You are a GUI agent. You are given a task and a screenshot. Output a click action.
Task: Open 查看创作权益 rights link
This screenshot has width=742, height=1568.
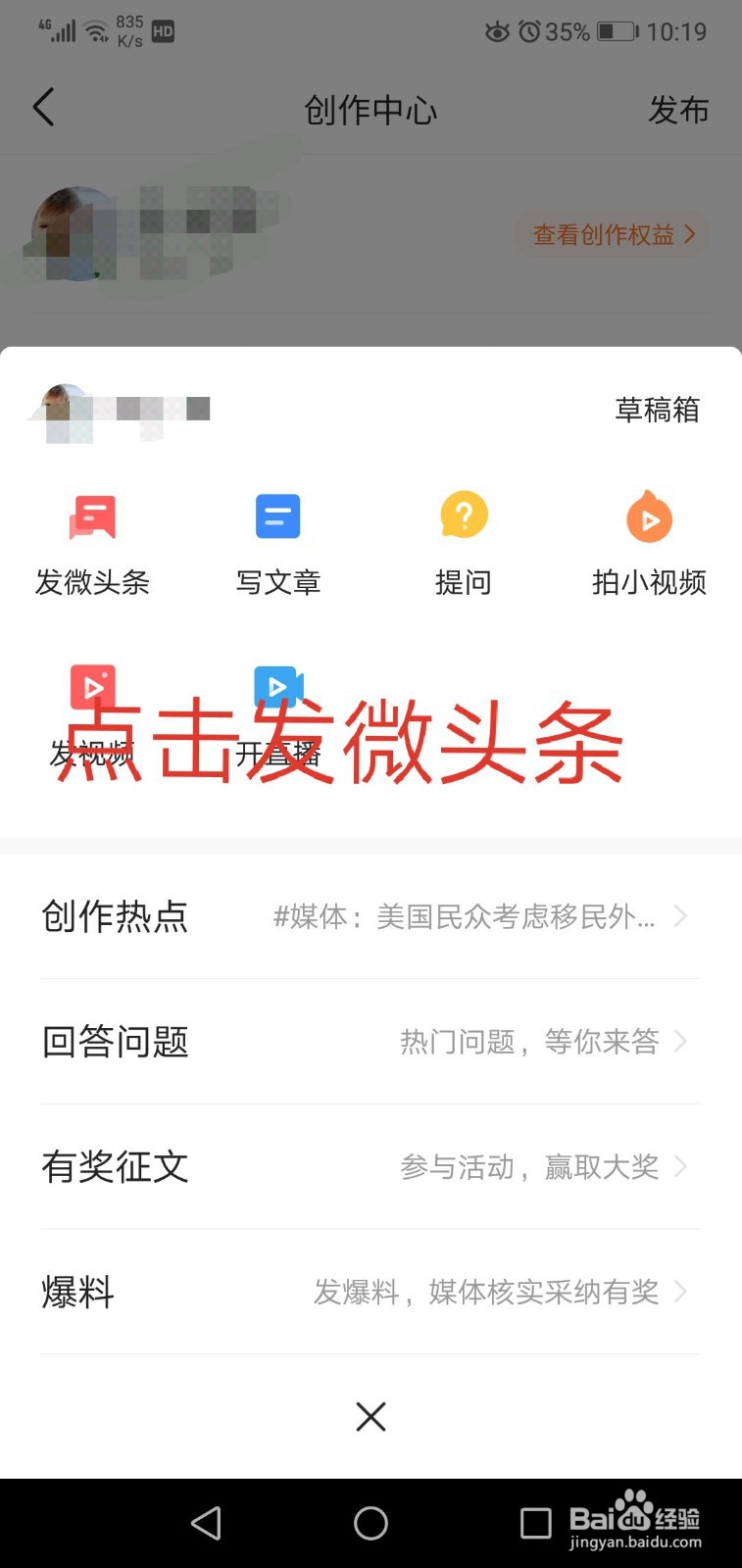(x=610, y=234)
